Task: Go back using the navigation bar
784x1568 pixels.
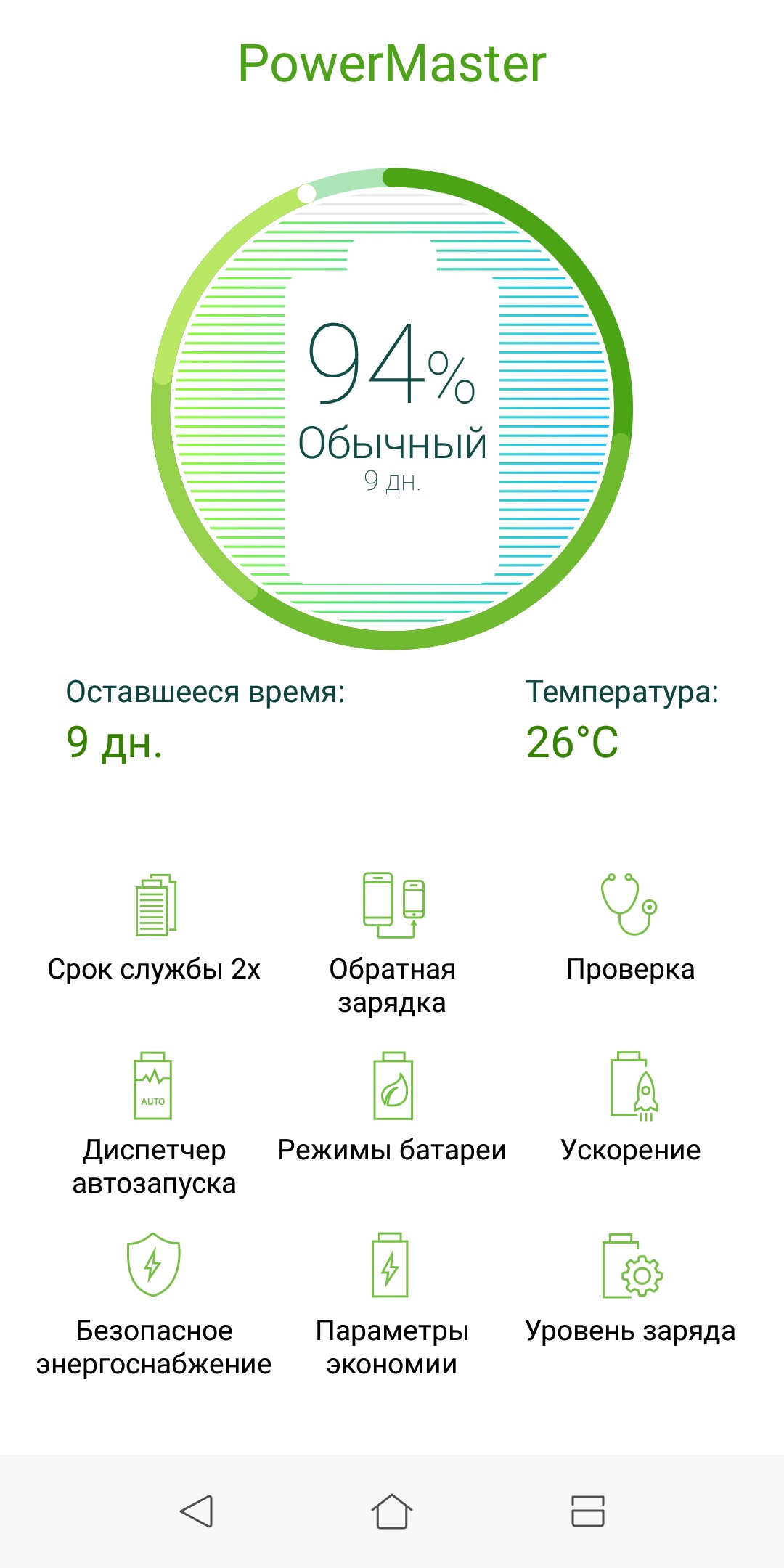Action: pos(196,1511)
